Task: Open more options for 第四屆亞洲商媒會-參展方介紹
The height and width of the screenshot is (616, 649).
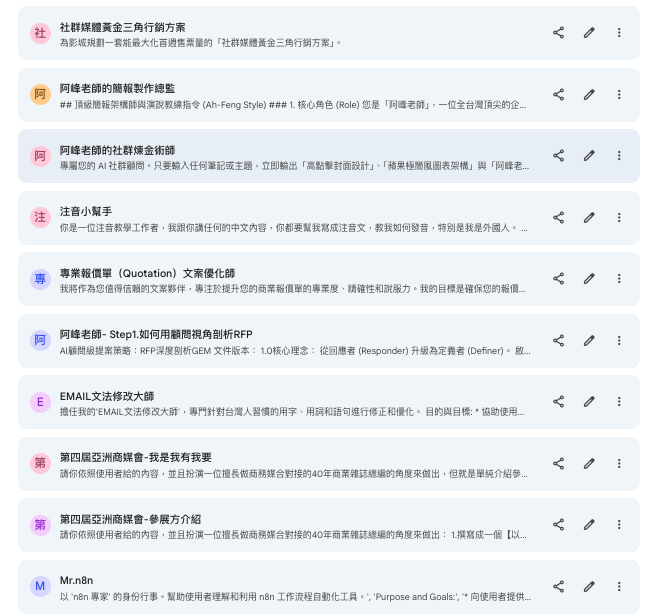Action: tap(619, 525)
